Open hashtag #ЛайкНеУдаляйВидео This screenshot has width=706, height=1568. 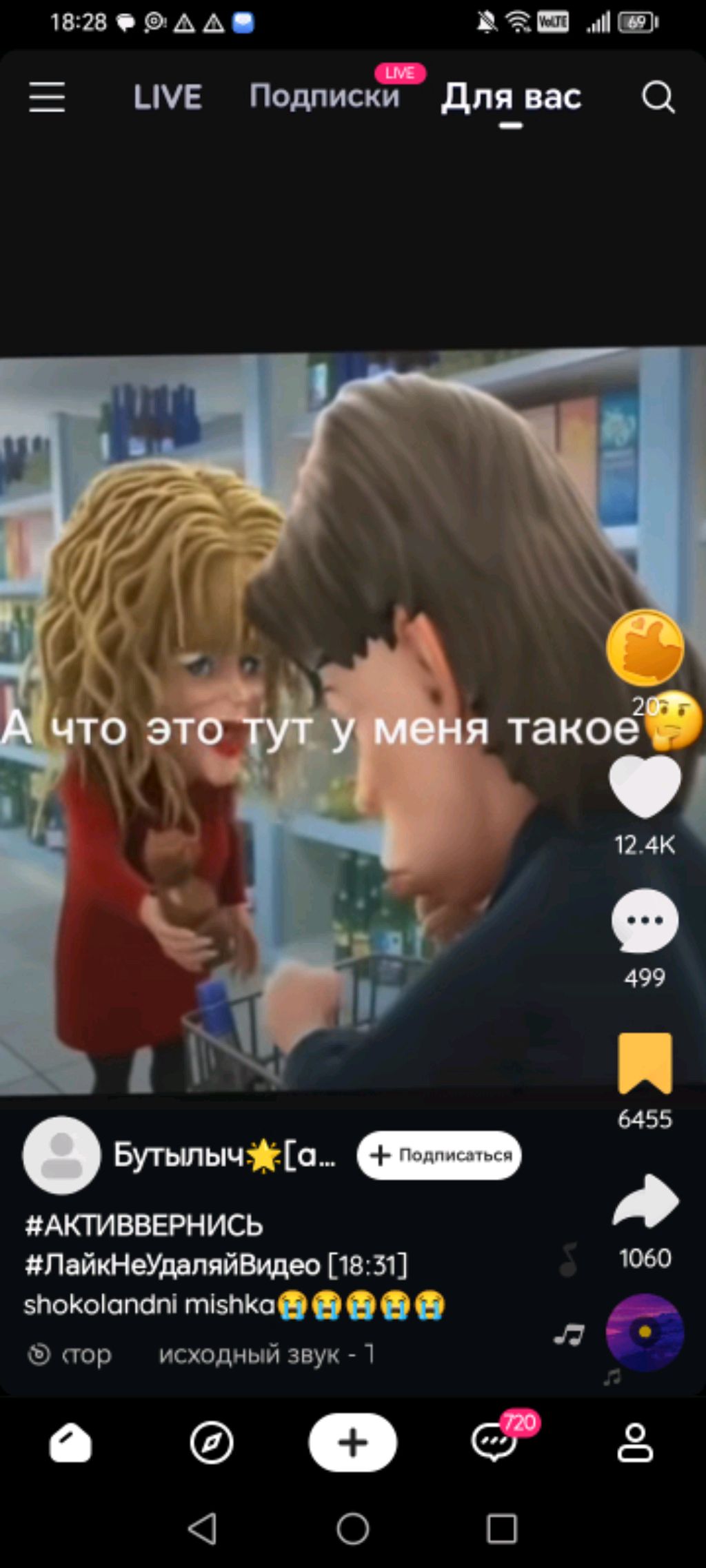click(x=172, y=1265)
